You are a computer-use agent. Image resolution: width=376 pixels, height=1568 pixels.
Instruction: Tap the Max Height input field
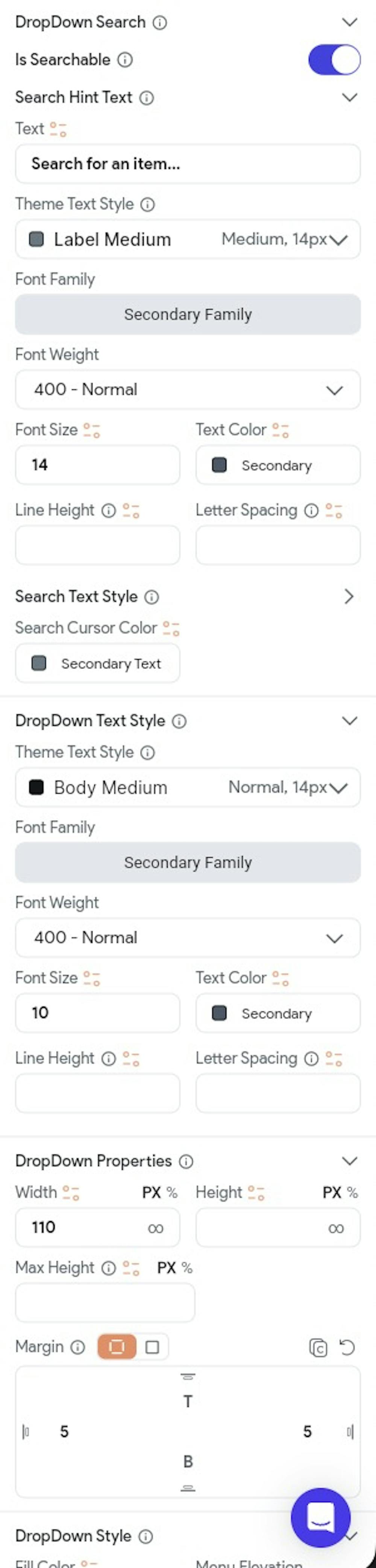[105, 1303]
